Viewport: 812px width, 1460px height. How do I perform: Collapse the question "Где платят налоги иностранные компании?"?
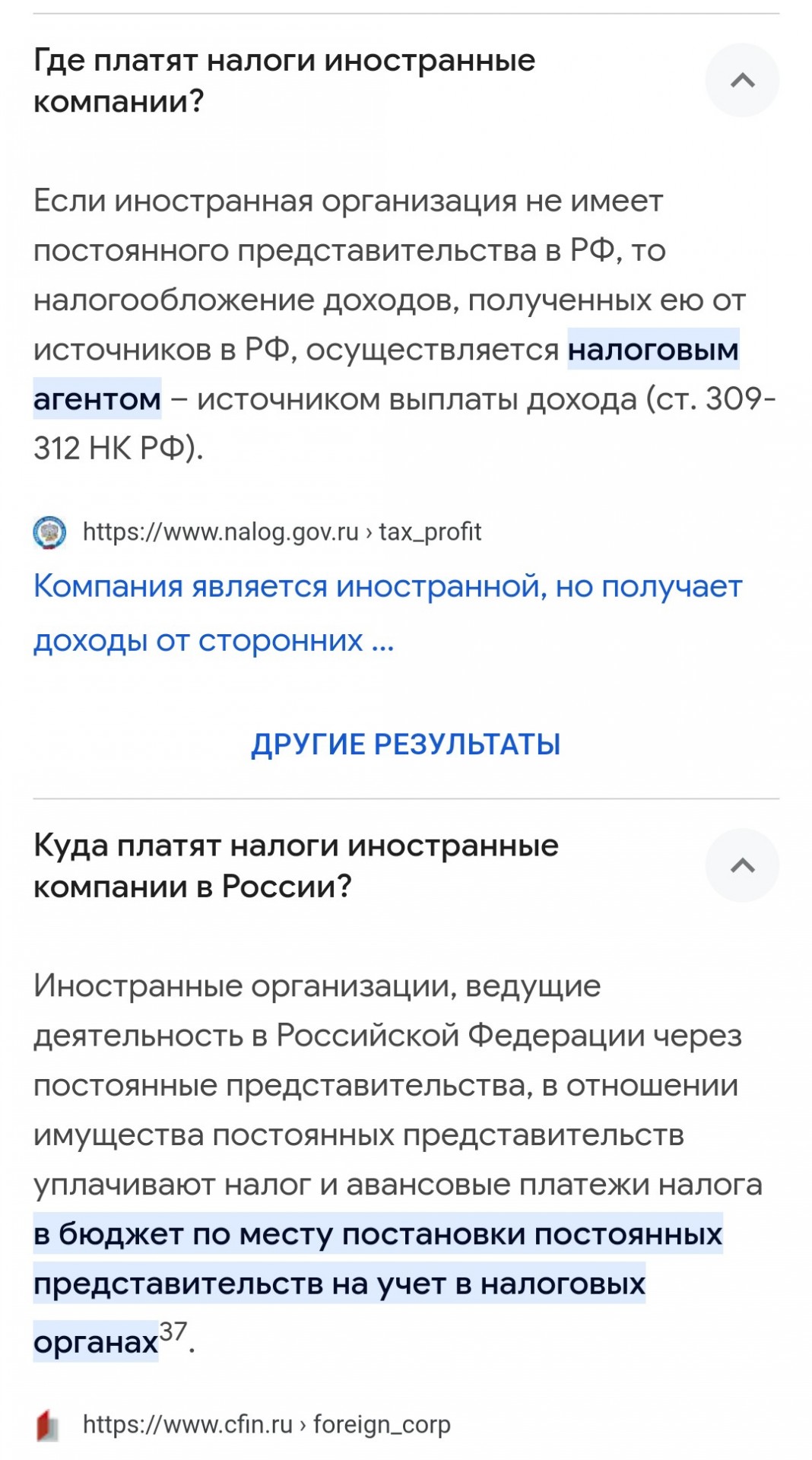(x=742, y=81)
